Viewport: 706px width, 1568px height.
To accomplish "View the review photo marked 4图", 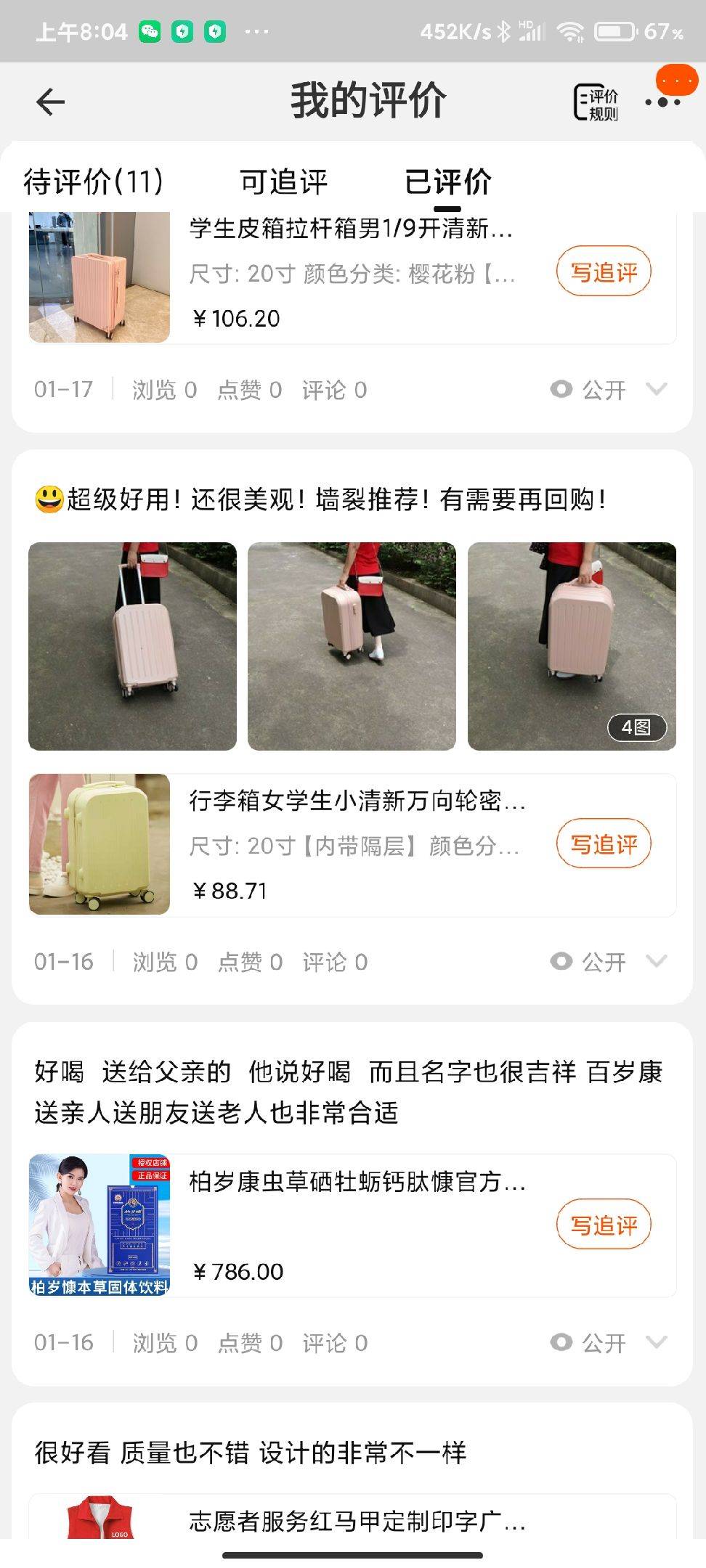I will tap(572, 646).
